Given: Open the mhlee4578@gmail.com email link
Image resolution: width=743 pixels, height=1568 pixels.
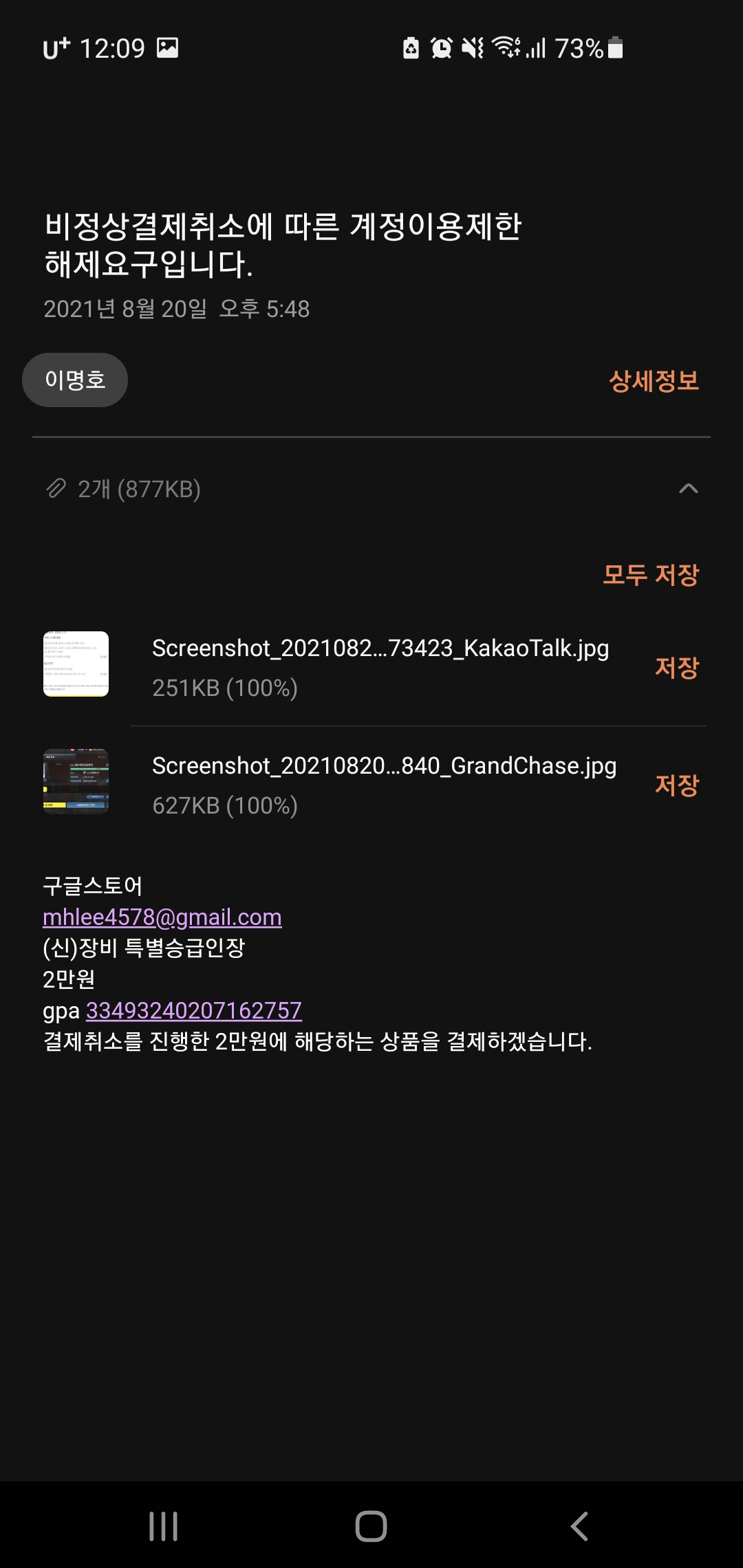Looking at the screenshot, I should (162, 917).
